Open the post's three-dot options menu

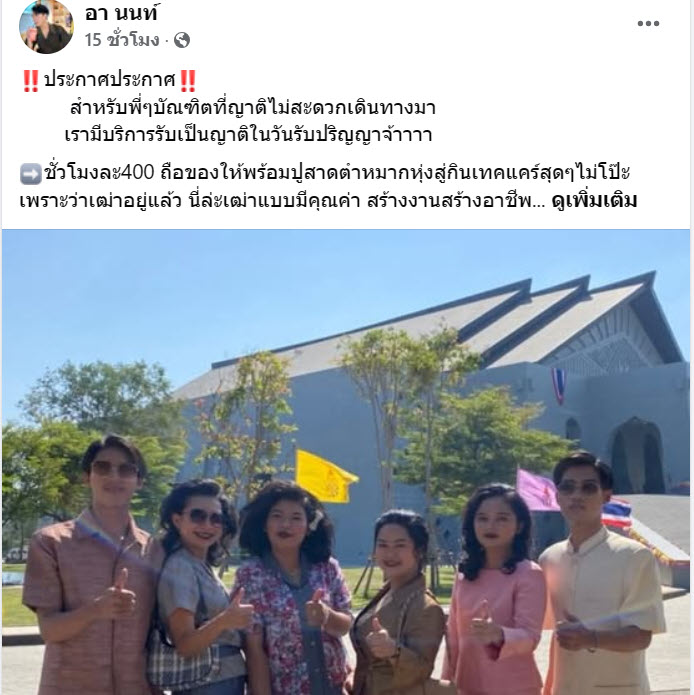point(648,23)
